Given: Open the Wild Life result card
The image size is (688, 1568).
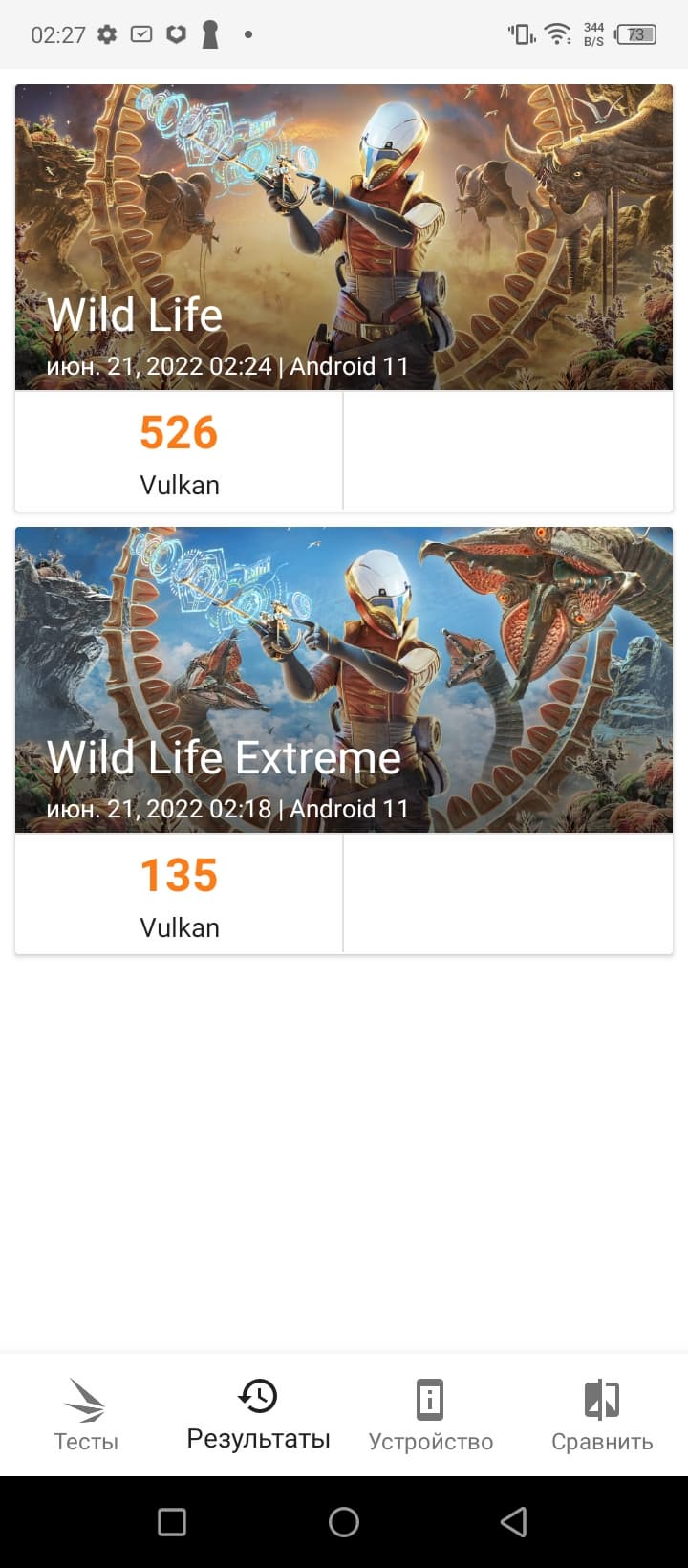Looking at the screenshot, I should pos(344,297).
